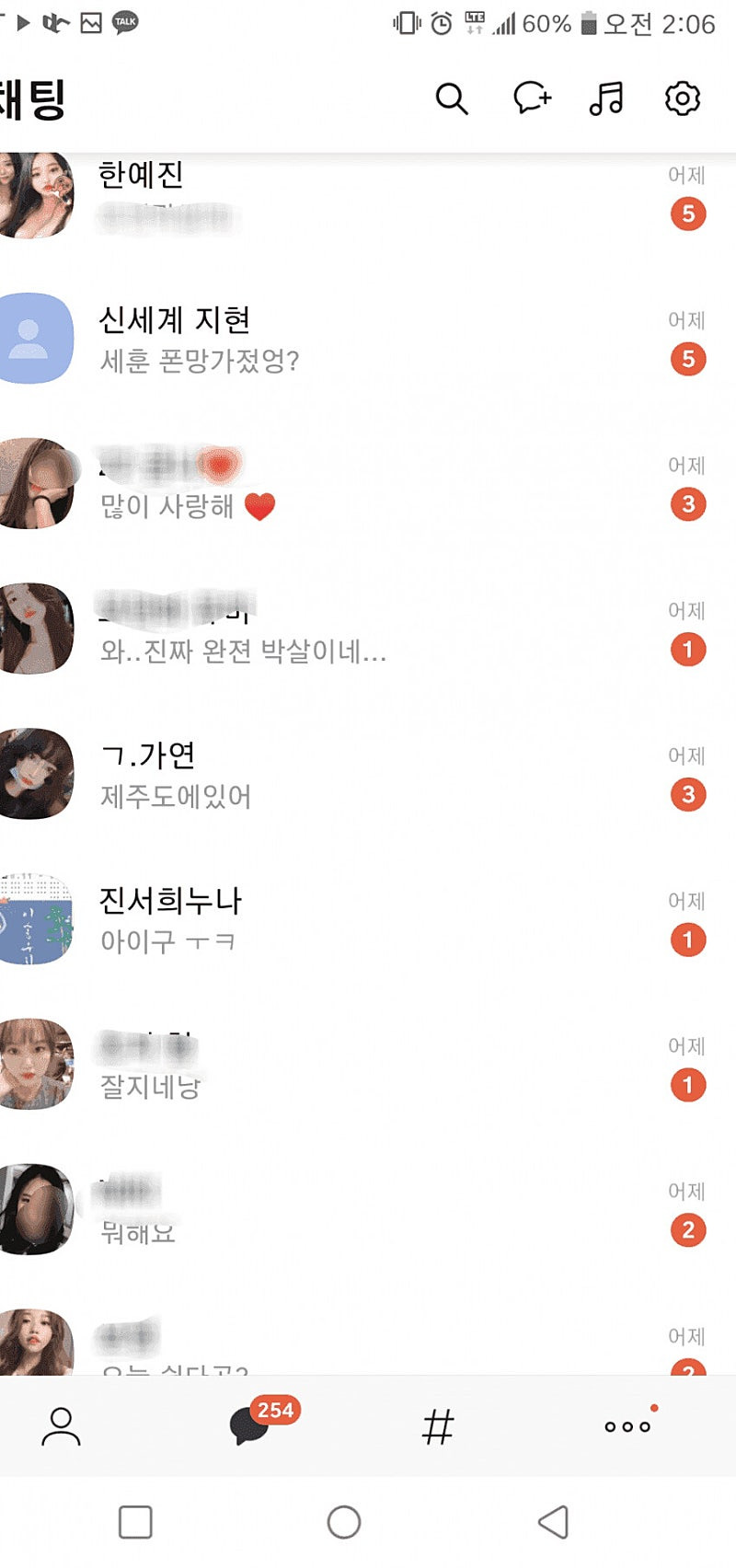Screen dimensions: 736x1568
Task: Open the chat with ㄱ.가연
Action: 368,775
